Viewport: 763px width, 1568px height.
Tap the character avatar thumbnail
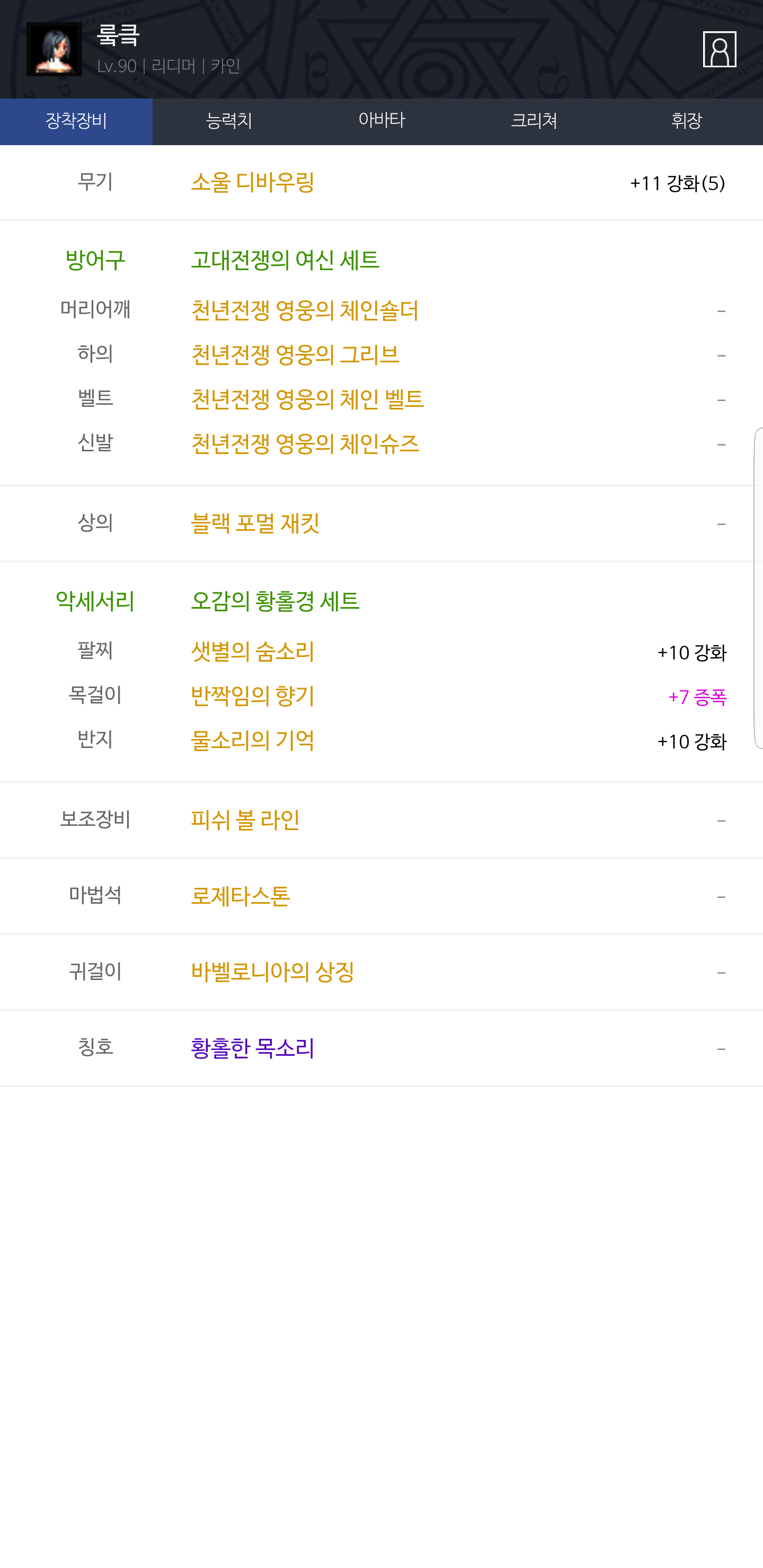[x=54, y=49]
